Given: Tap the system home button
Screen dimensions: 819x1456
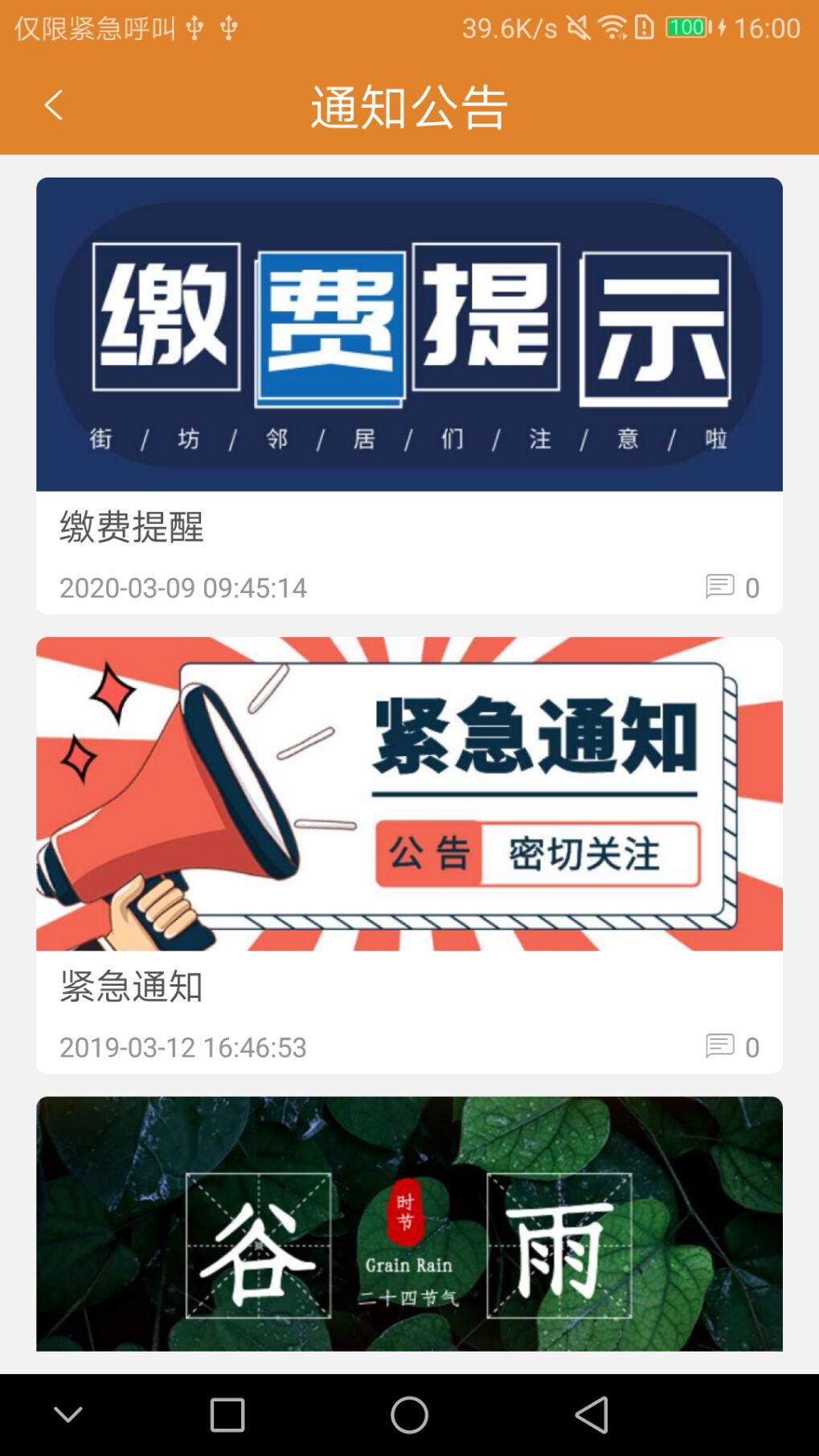Looking at the screenshot, I should [x=409, y=1414].
